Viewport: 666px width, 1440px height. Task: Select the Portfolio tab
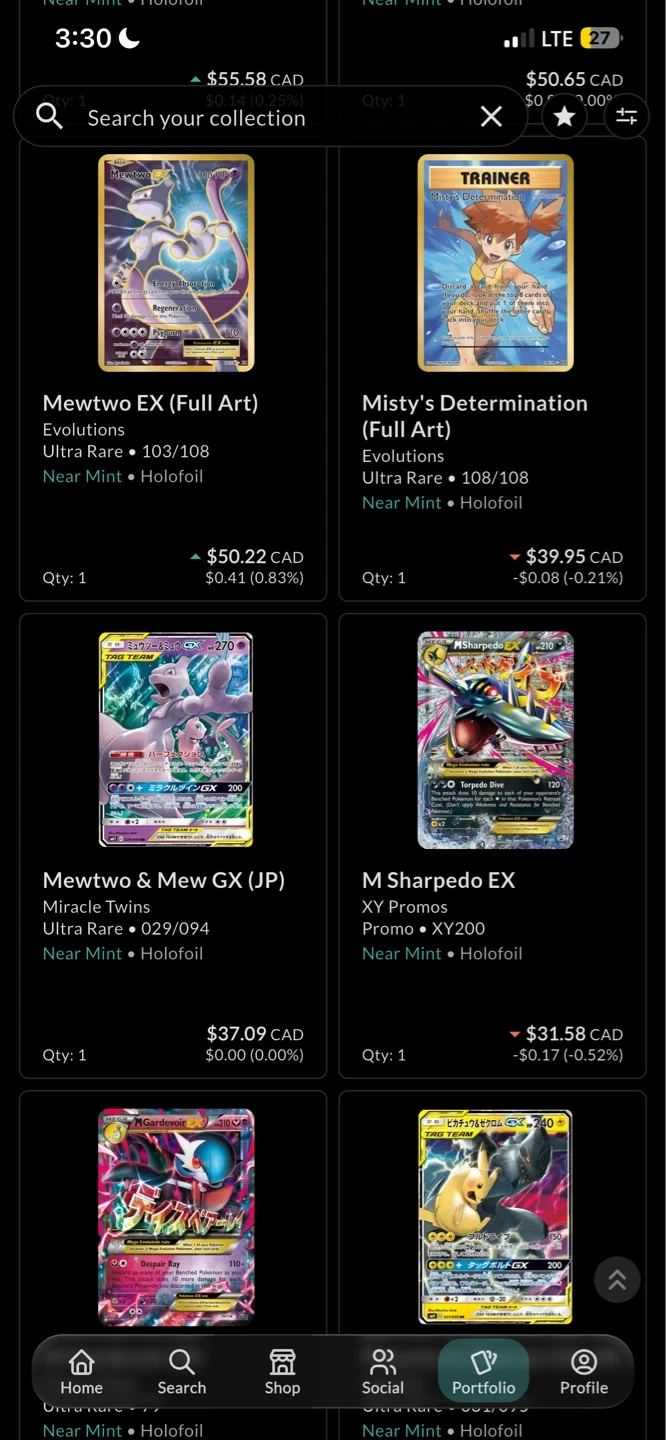(x=484, y=1371)
